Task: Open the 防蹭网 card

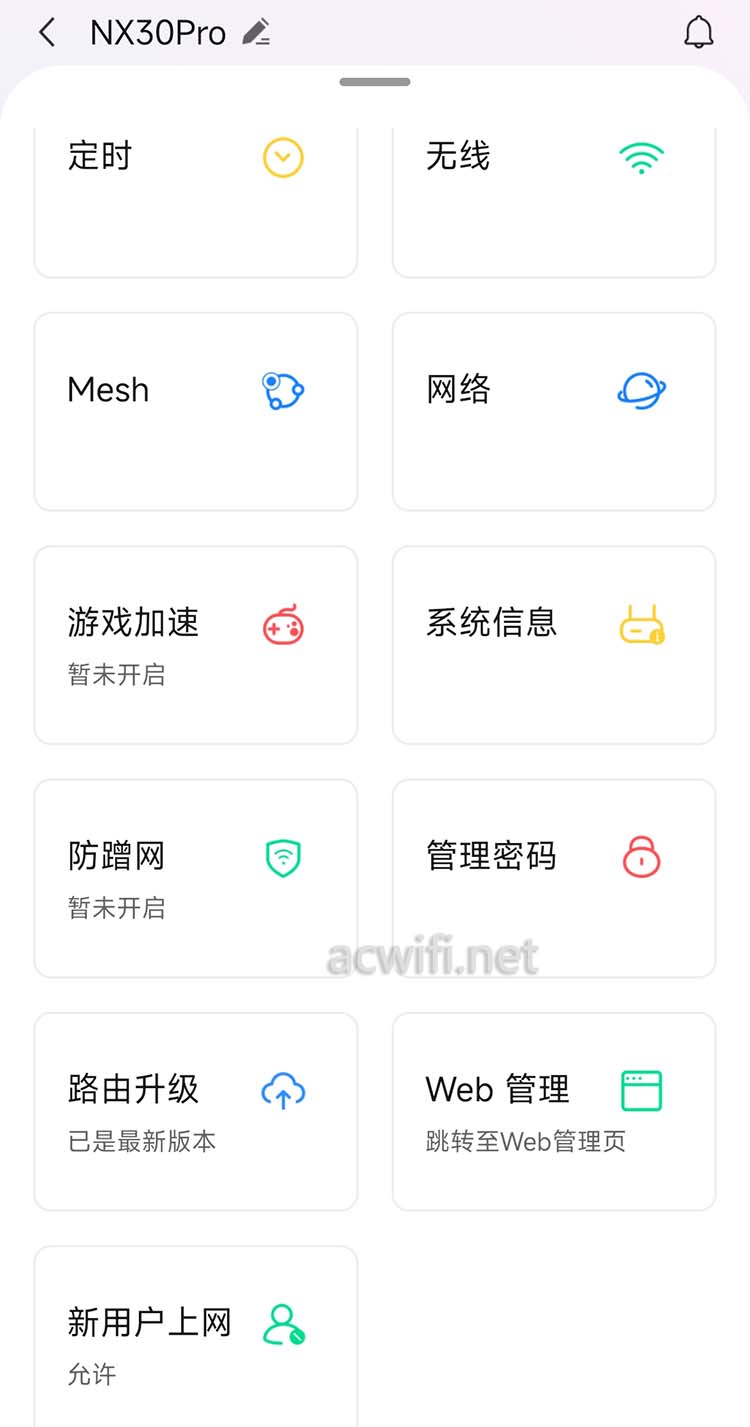Action: click(196, 878)
